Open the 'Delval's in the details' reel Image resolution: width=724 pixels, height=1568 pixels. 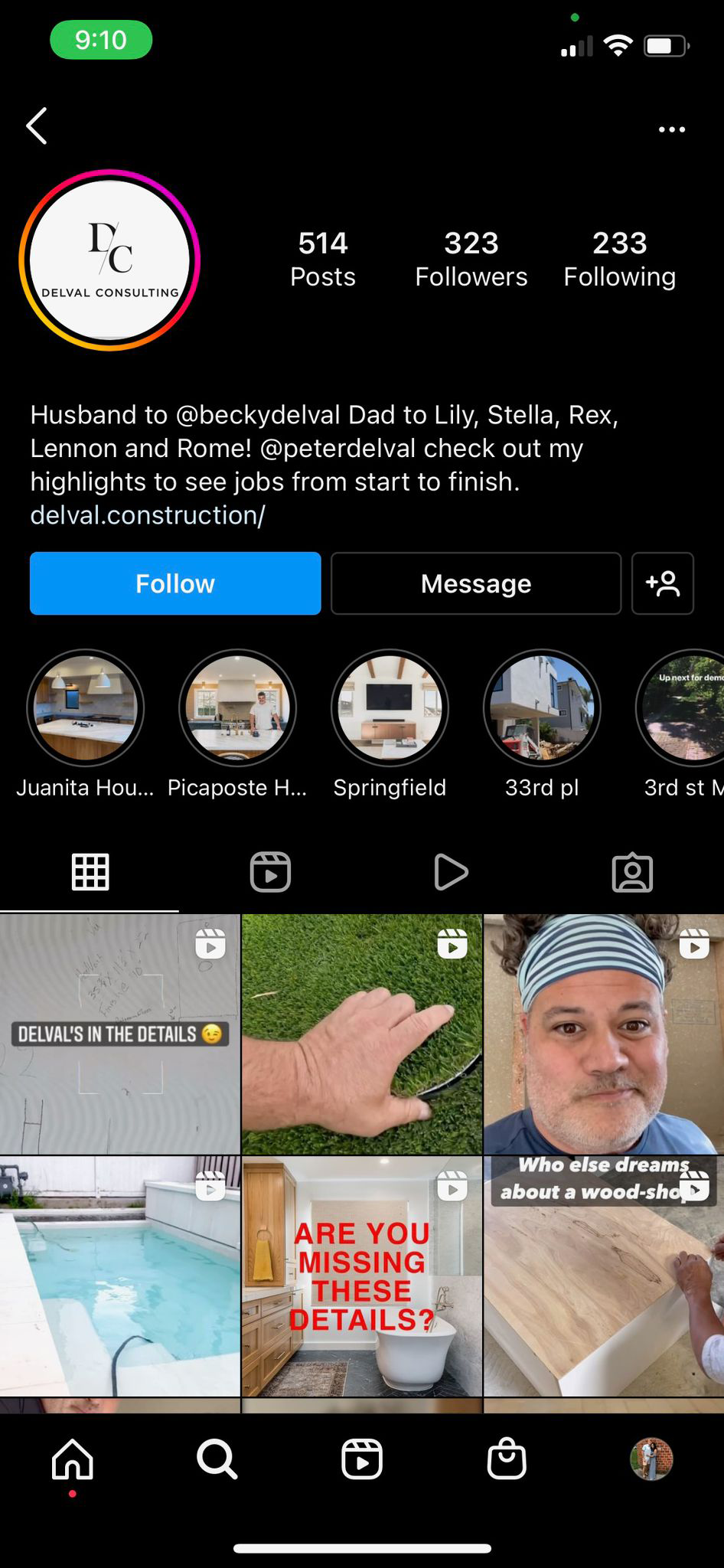pos(119,1034)
